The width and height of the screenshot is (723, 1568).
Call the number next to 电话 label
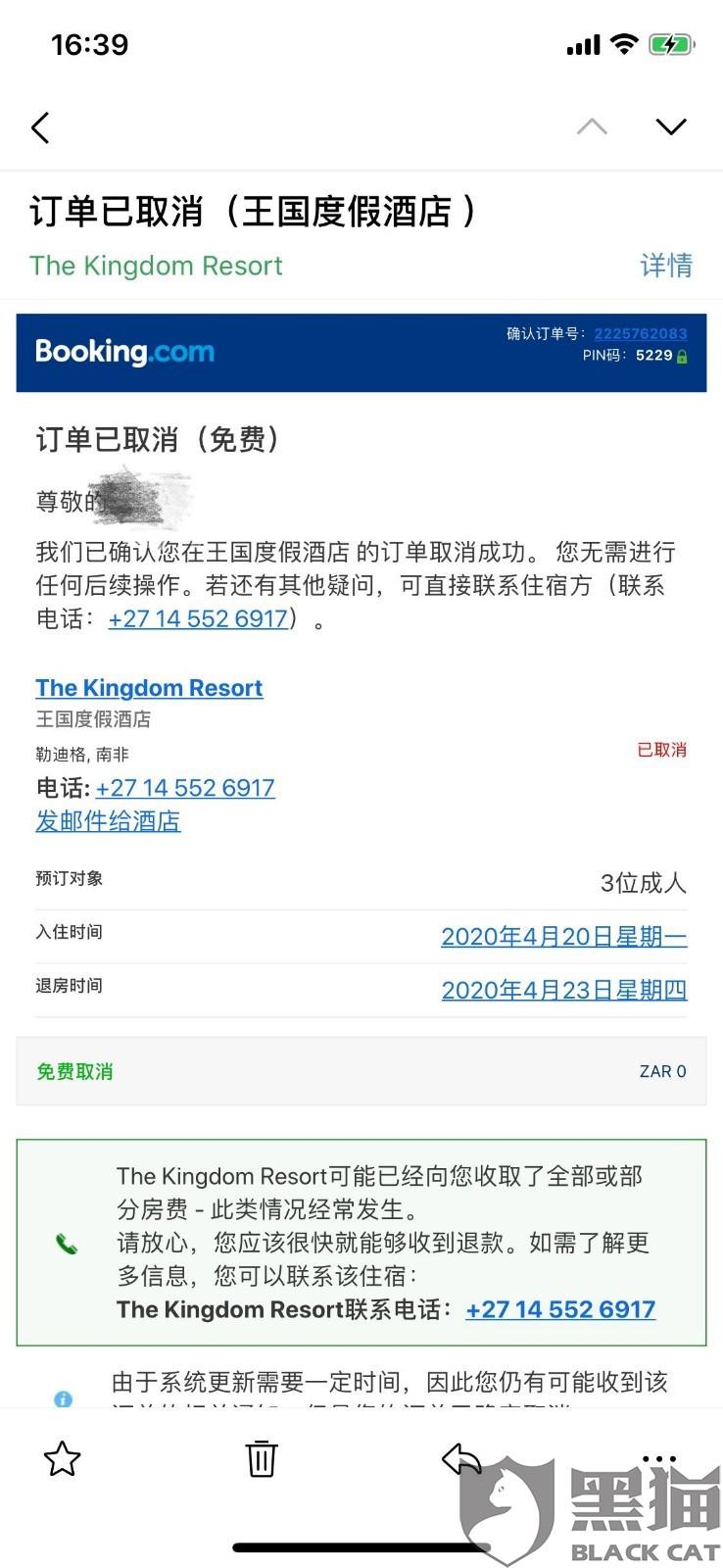185,788
